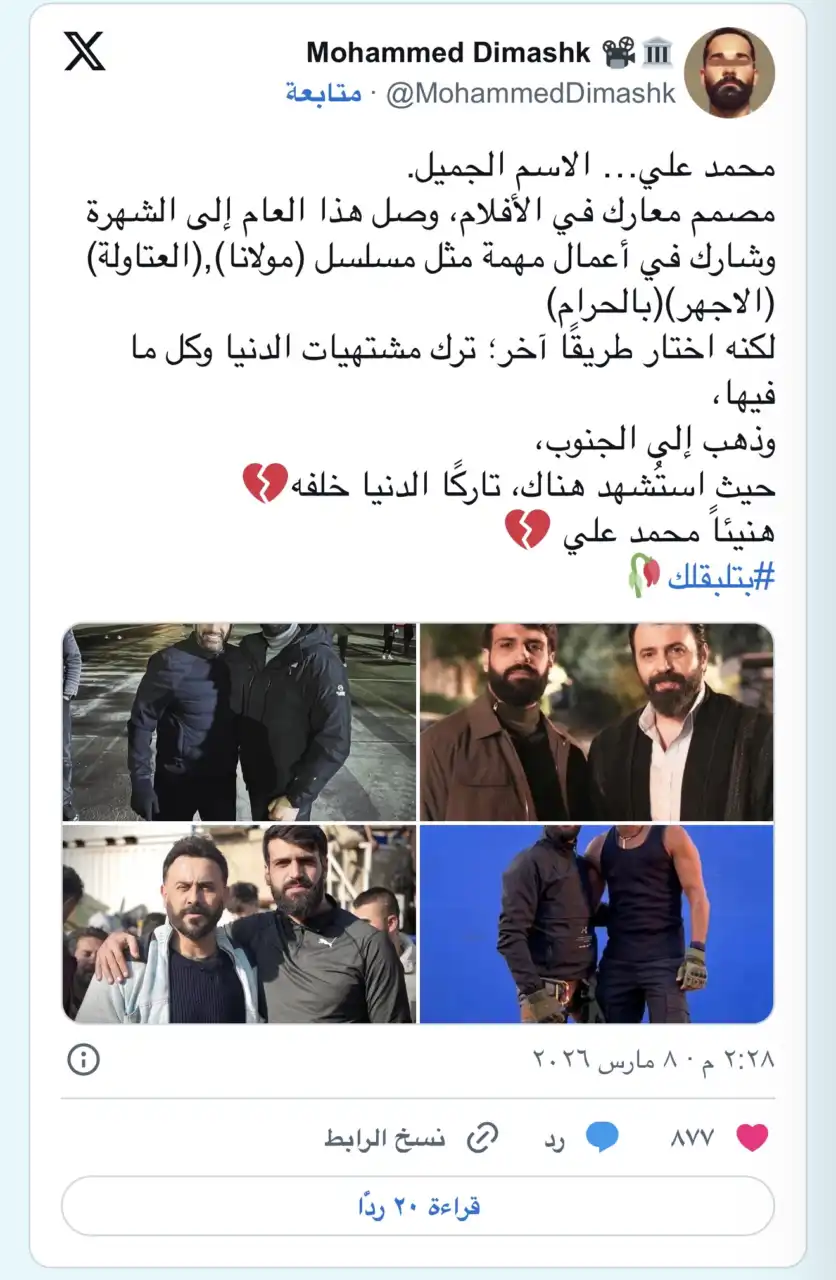Open the tweet info icon
This screenshot has width=836, height=1280.
[x=83, y=1059]
